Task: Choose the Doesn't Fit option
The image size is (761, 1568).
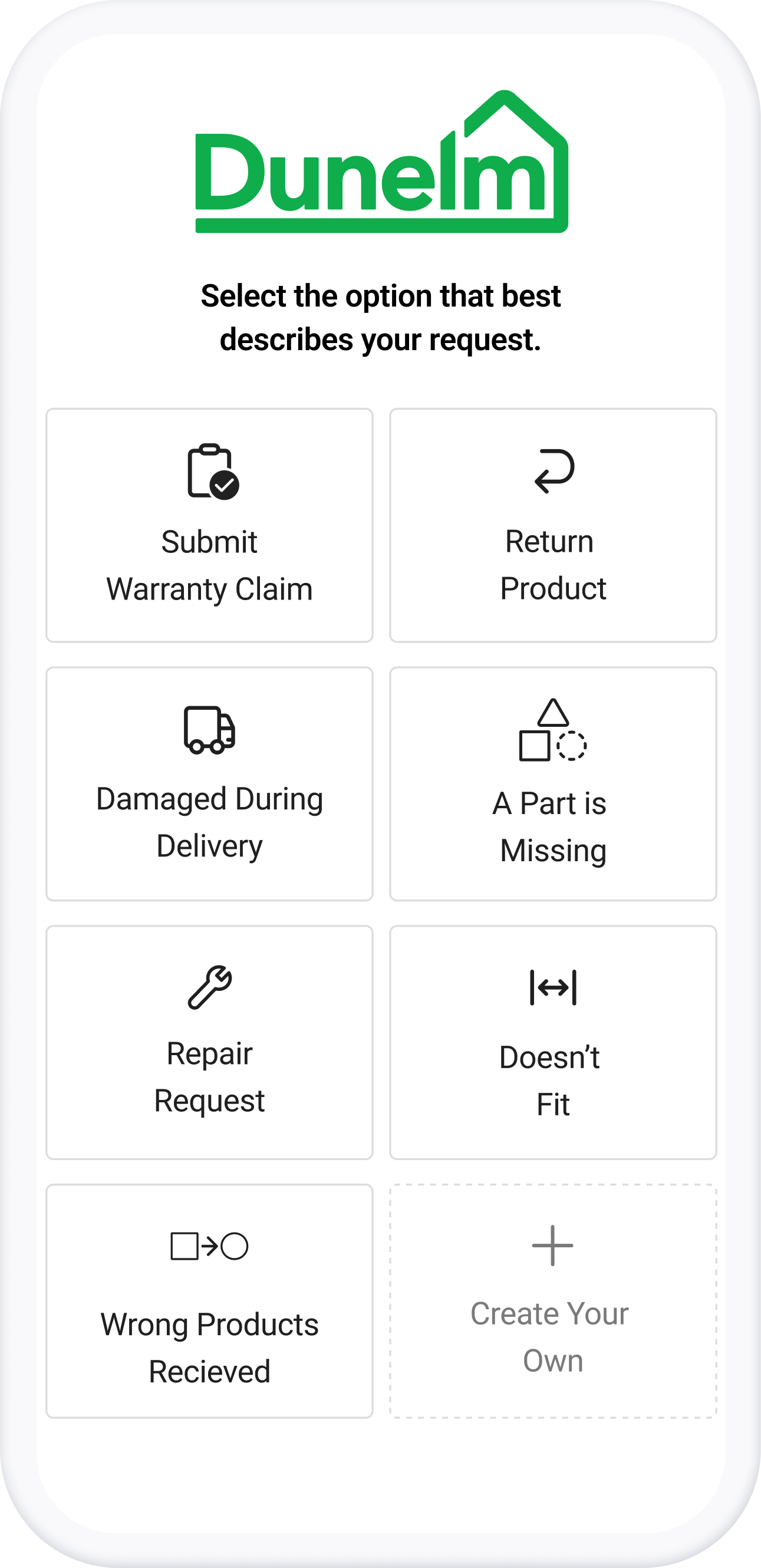Action: click(553, 1043)
